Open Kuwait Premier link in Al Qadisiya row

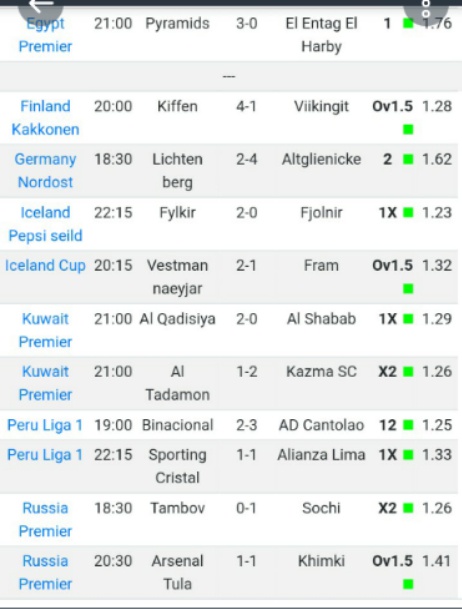coord(45,330)
